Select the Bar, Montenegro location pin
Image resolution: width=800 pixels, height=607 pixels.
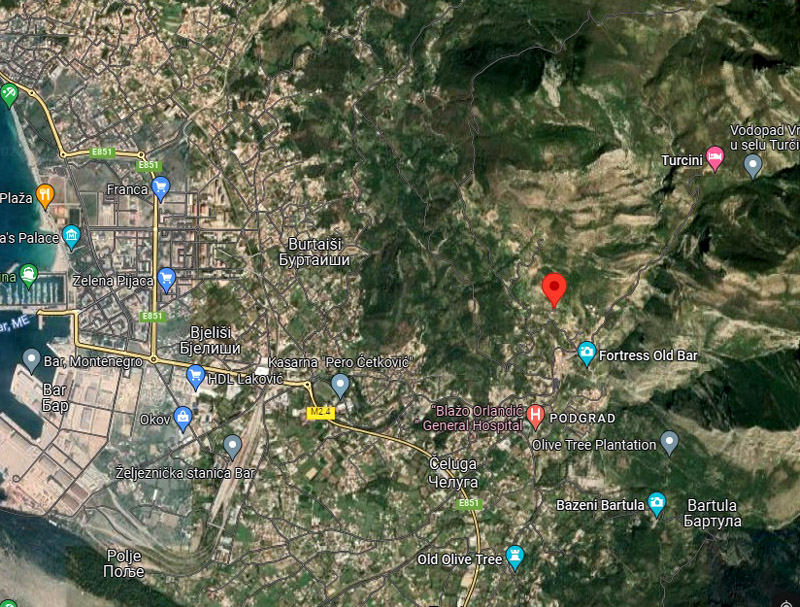coord(32,359)
